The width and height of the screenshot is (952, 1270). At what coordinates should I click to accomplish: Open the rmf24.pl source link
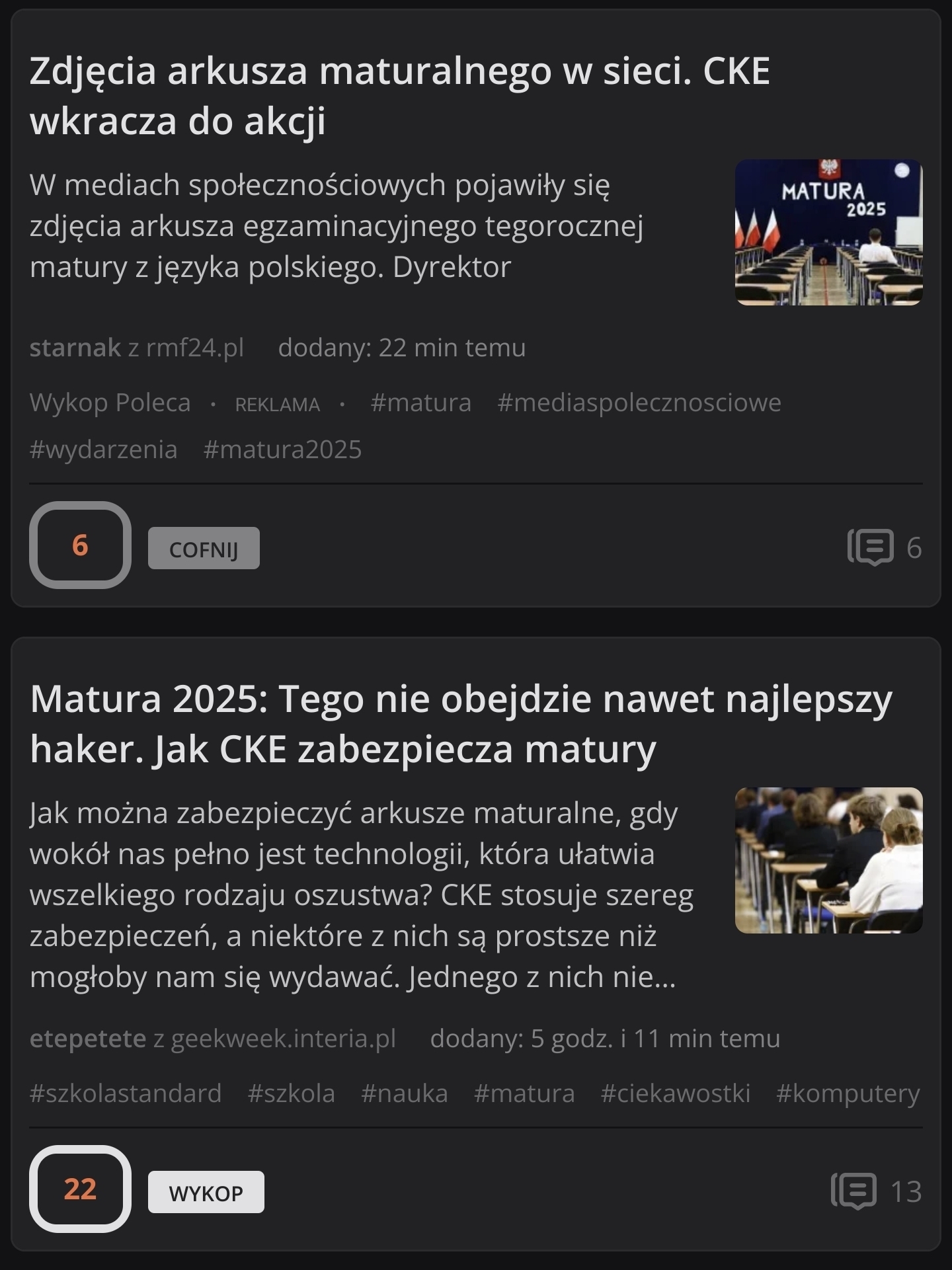195,348
